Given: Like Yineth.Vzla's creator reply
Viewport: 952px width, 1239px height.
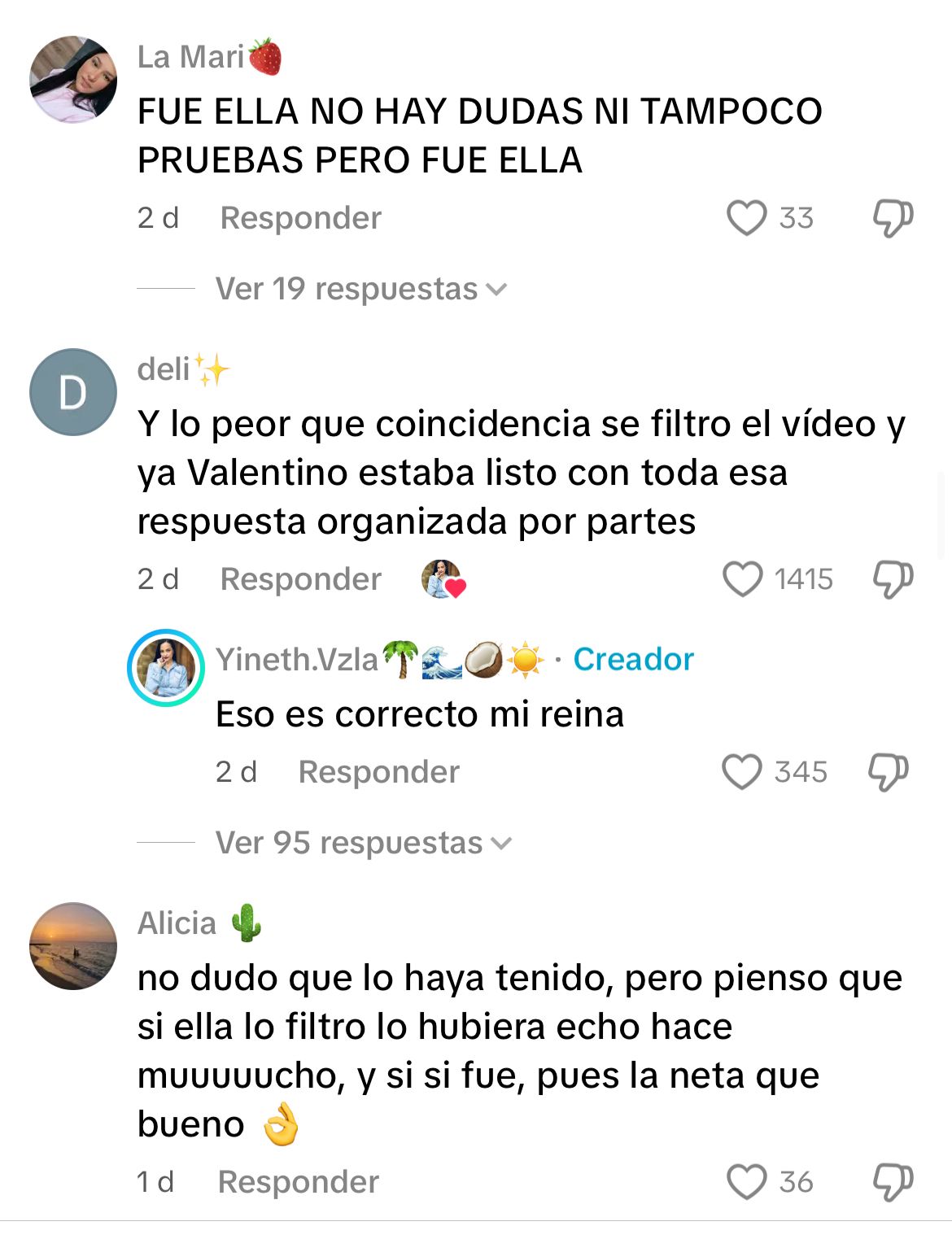Looking at the screenshot, I should pos(742,772).
